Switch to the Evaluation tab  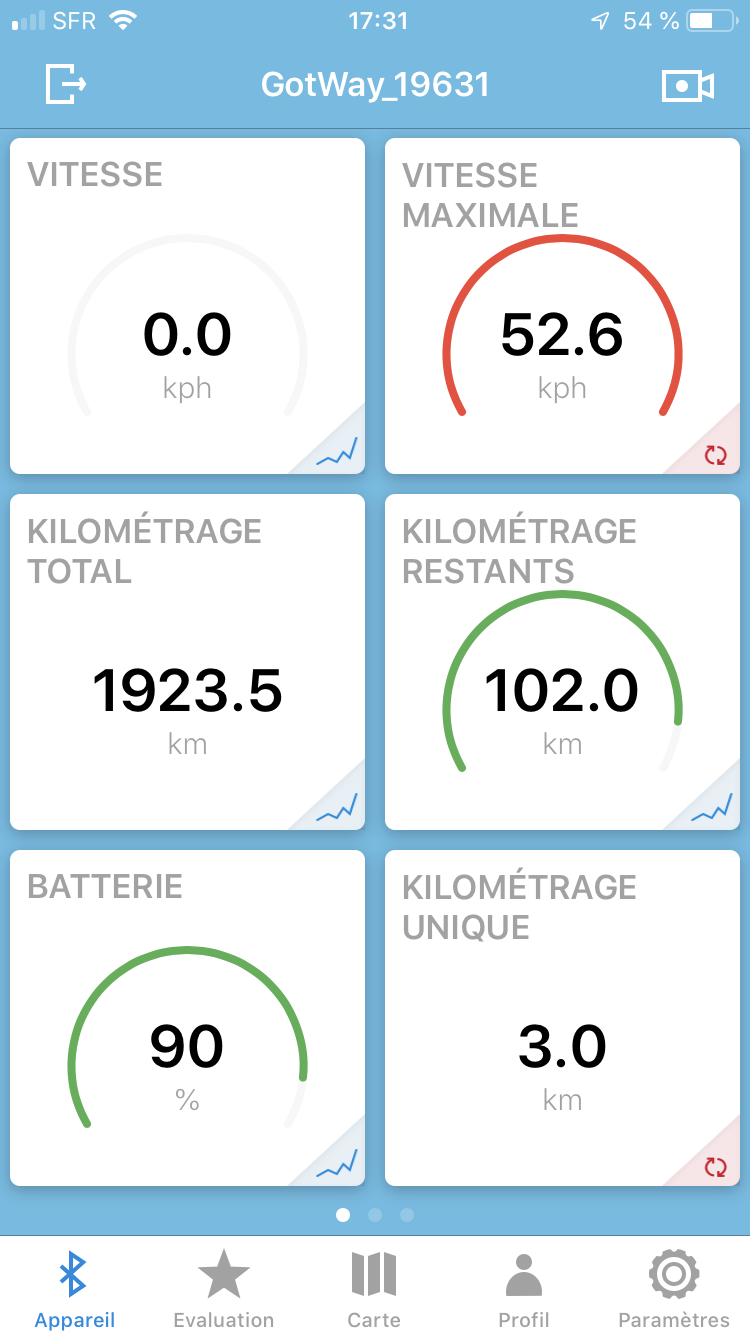[x=224, y=1289]
